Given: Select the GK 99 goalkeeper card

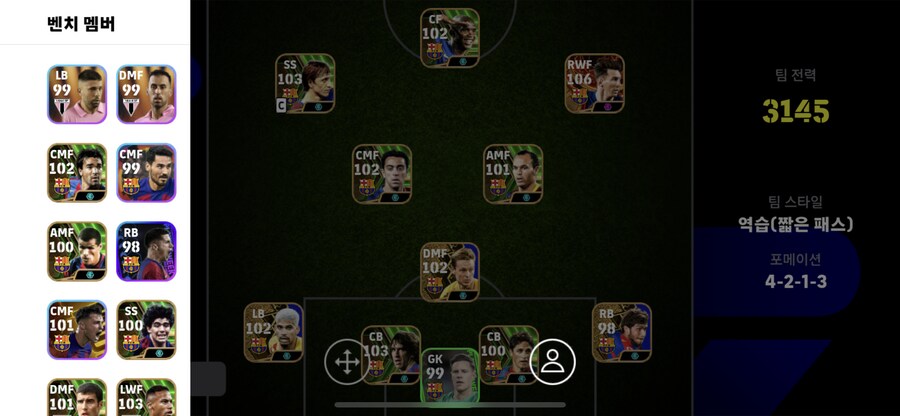Looking at the screenshot, I should [449, 380].
